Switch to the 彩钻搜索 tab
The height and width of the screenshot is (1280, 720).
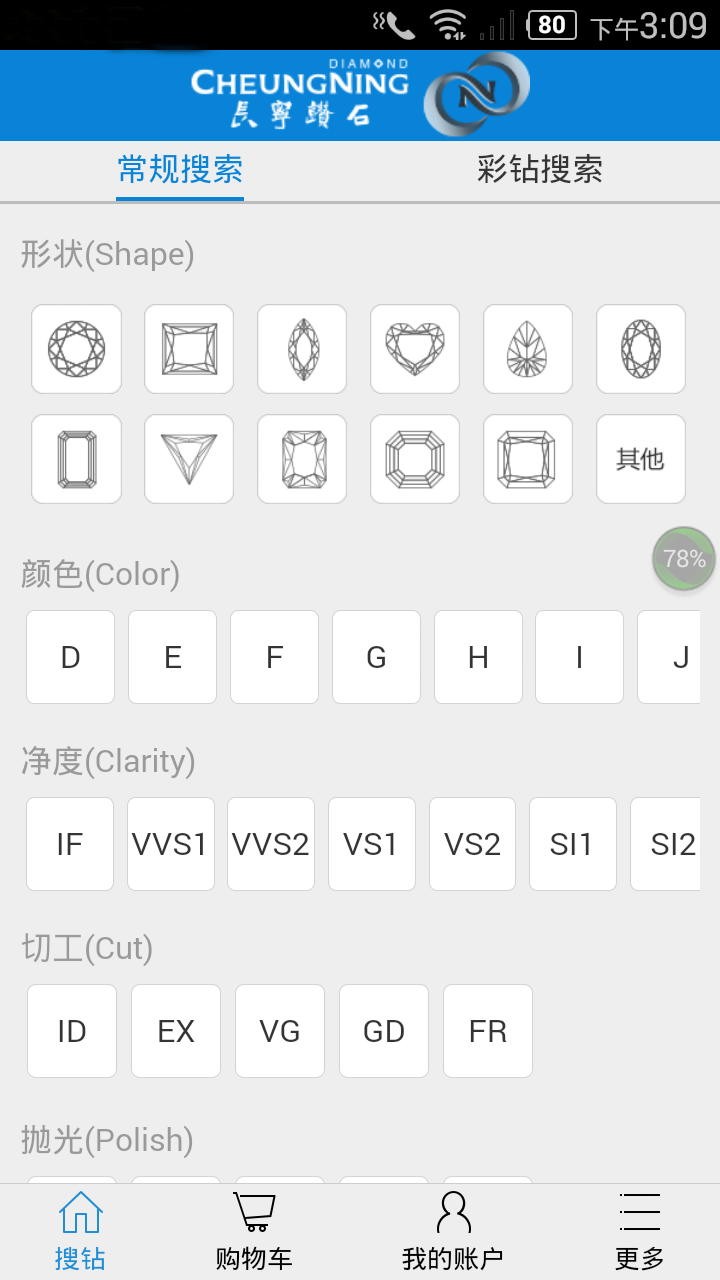pyautogui.click(x=540, y=170)
